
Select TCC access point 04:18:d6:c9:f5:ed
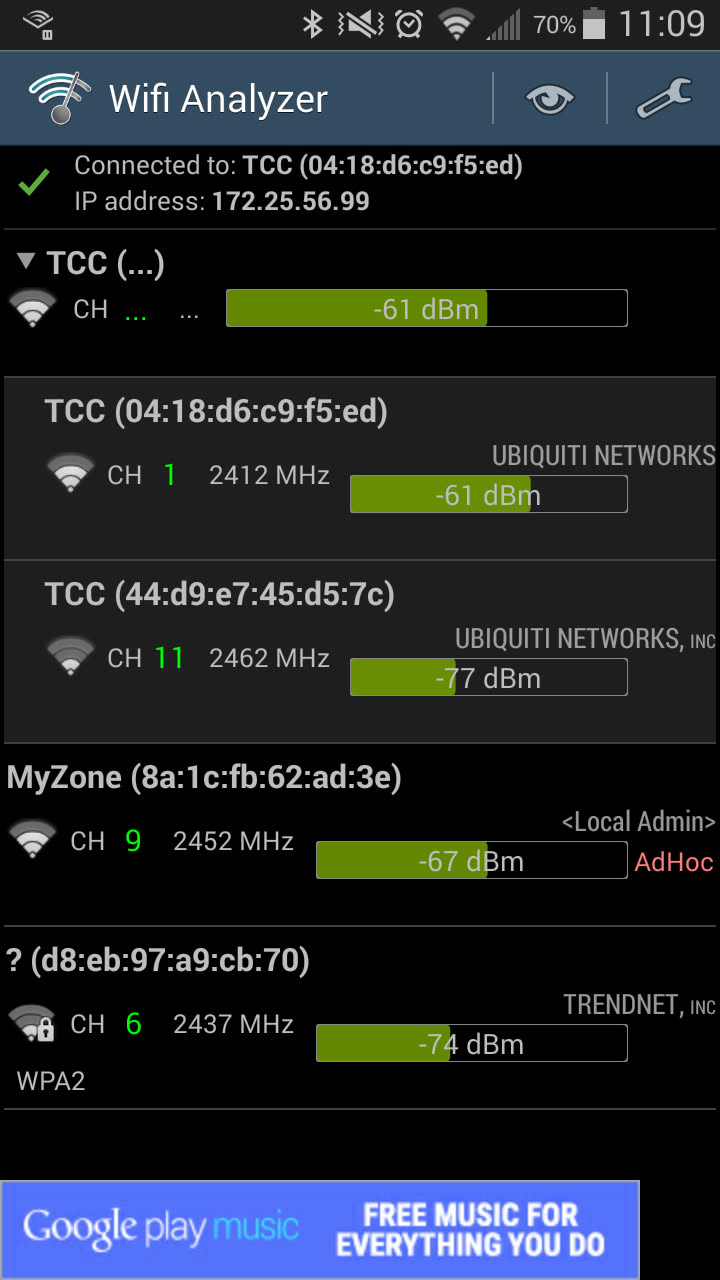coord(360,467)
